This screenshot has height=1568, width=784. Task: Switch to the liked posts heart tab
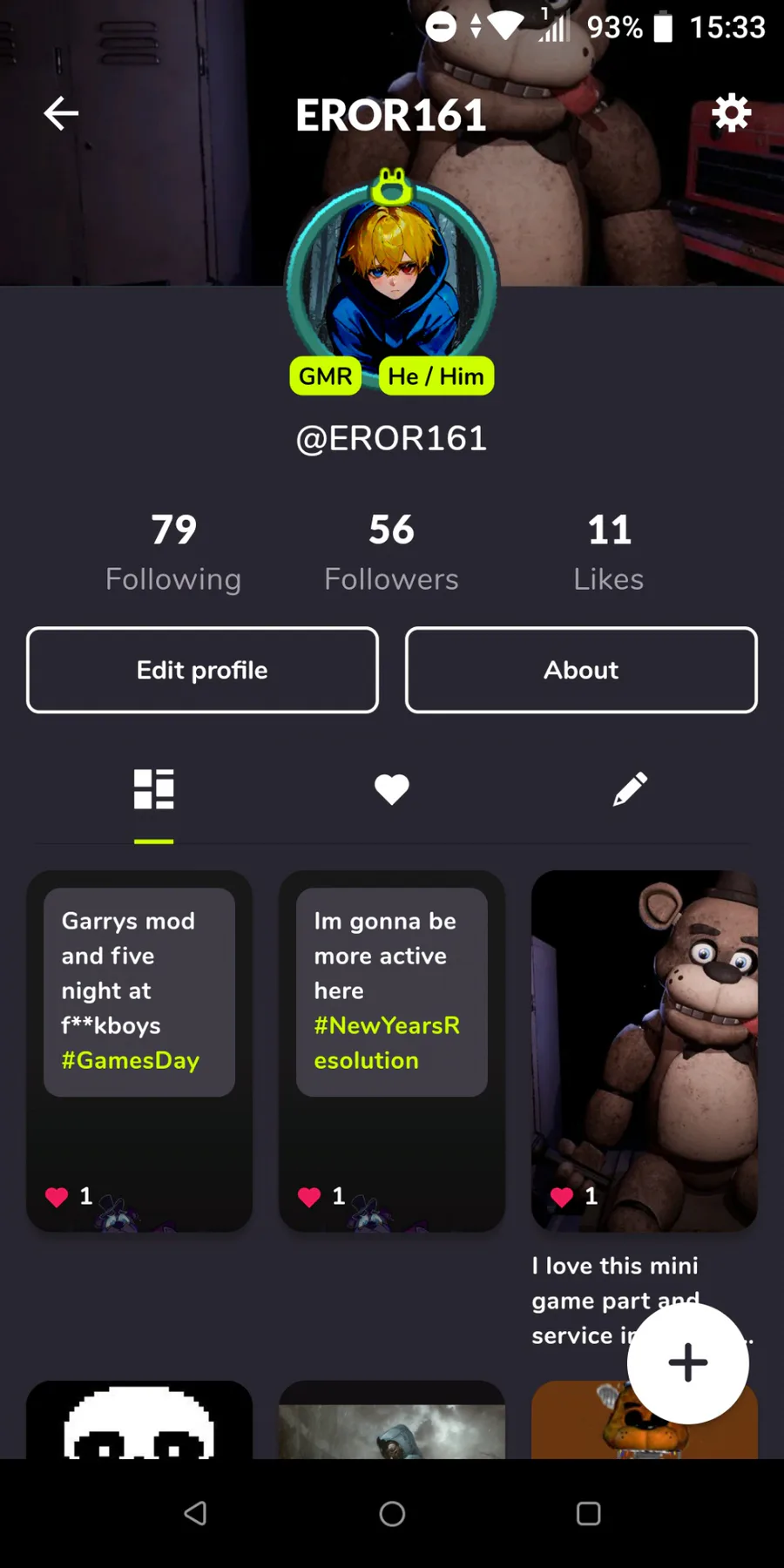pyautogui.click(x=392, y=789)
